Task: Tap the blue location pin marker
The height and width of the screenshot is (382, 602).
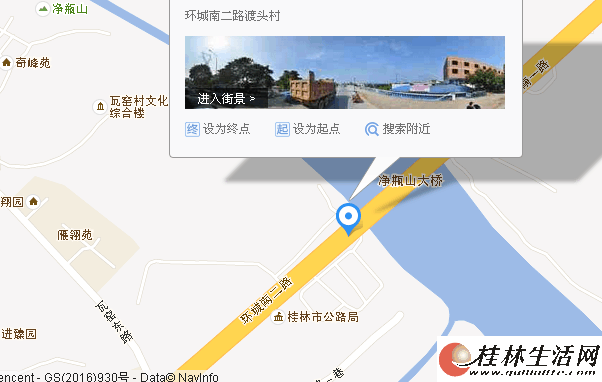Action: 348,219
